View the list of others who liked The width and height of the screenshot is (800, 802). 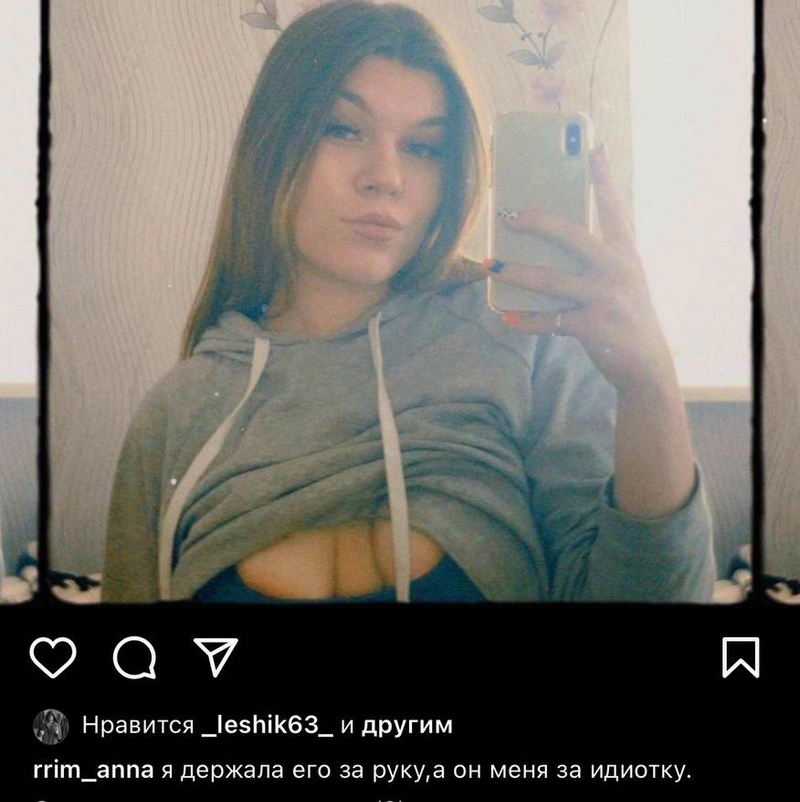click(405, 725)
